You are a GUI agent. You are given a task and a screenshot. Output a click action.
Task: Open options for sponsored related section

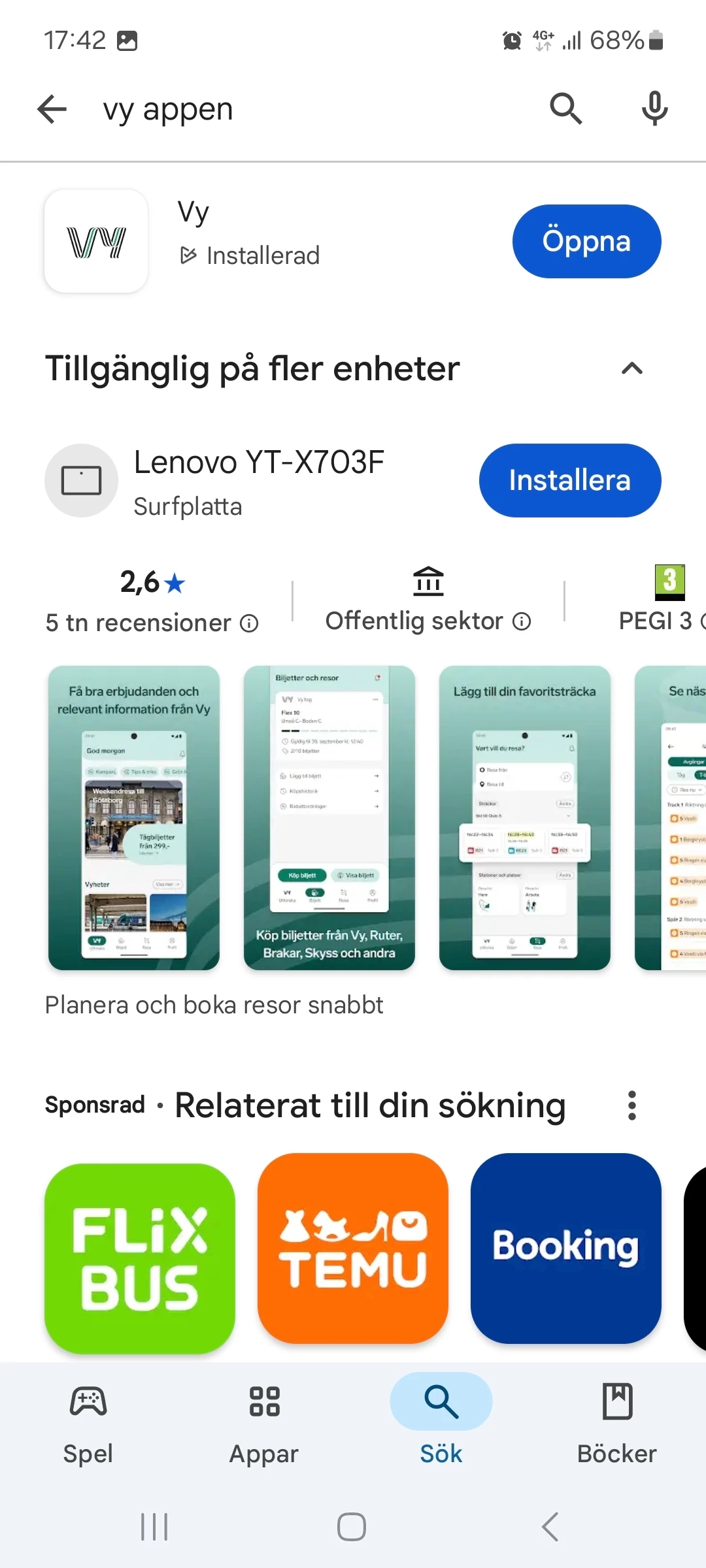(x=631, y=1105)
